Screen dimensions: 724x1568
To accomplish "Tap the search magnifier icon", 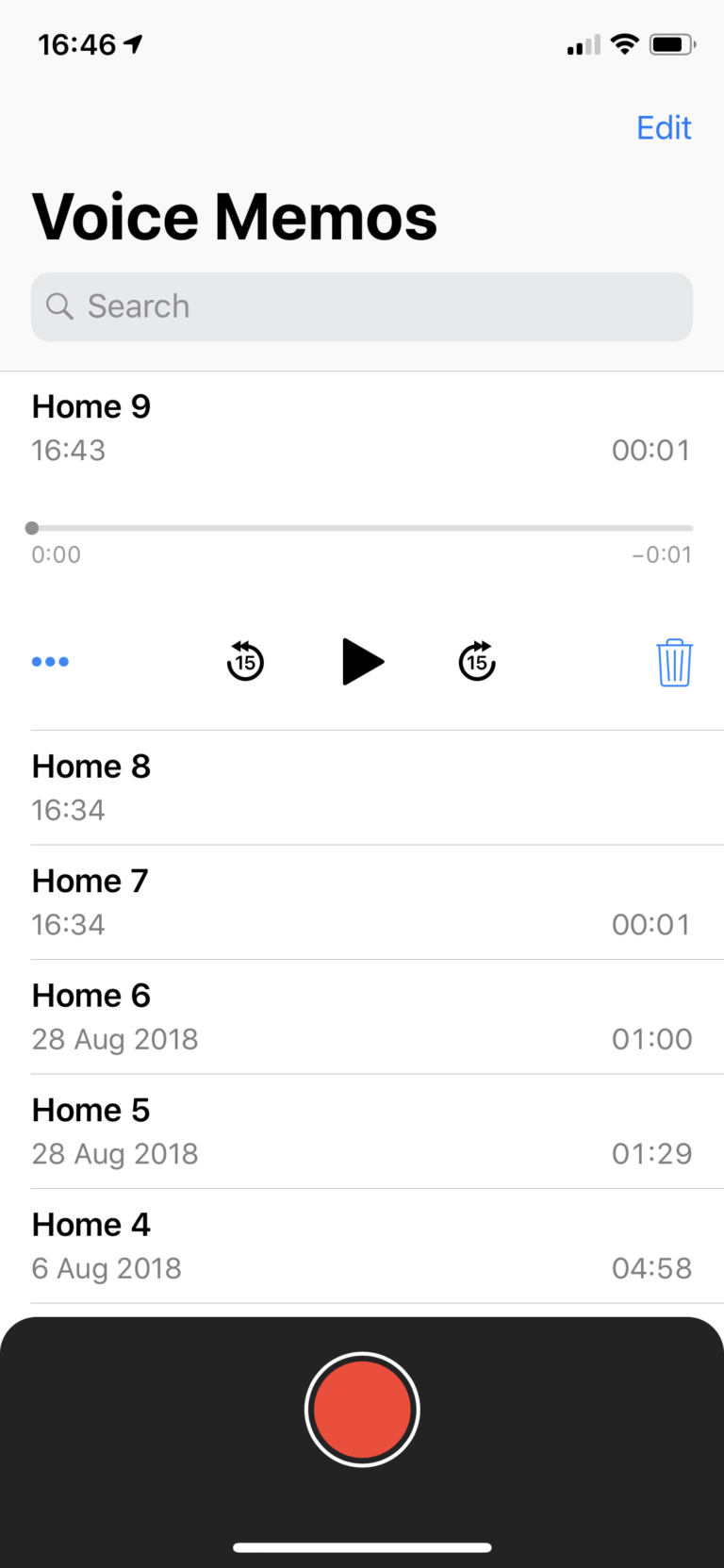I will [x=59, y=306].
